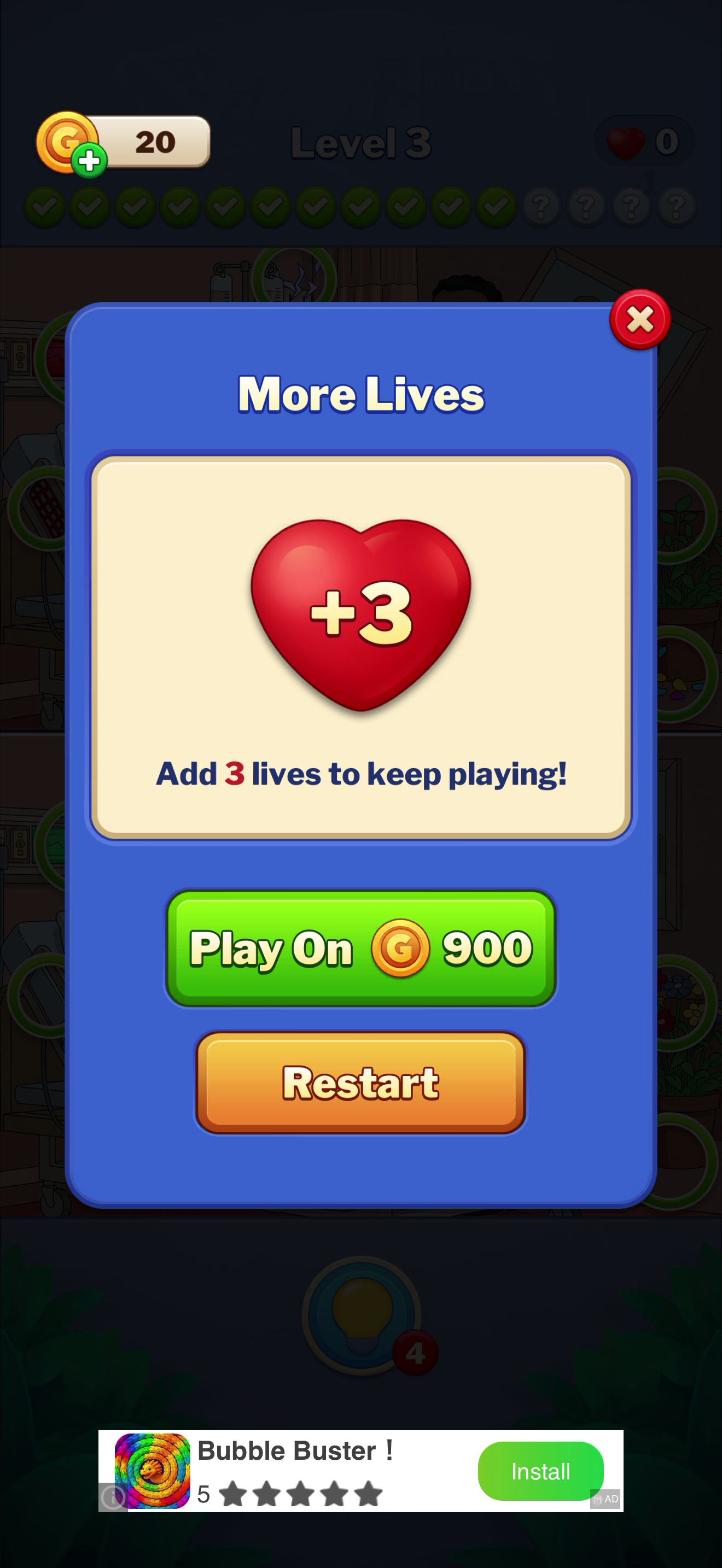Screen dimensions: 722x1568
Task: Add more coins with the plus icon
Action: [90, 161]
